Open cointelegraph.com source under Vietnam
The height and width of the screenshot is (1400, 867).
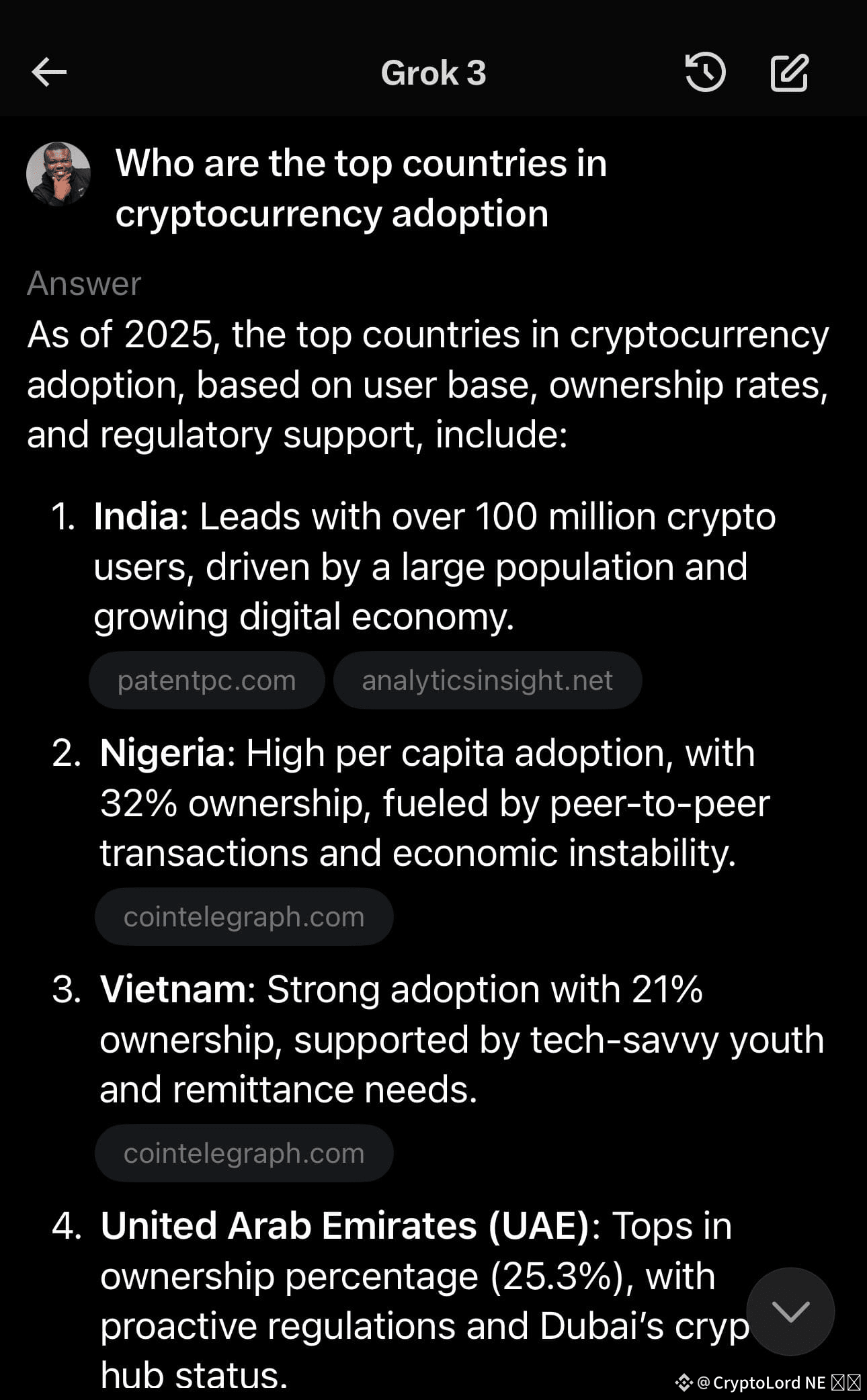click(244, 1153)
